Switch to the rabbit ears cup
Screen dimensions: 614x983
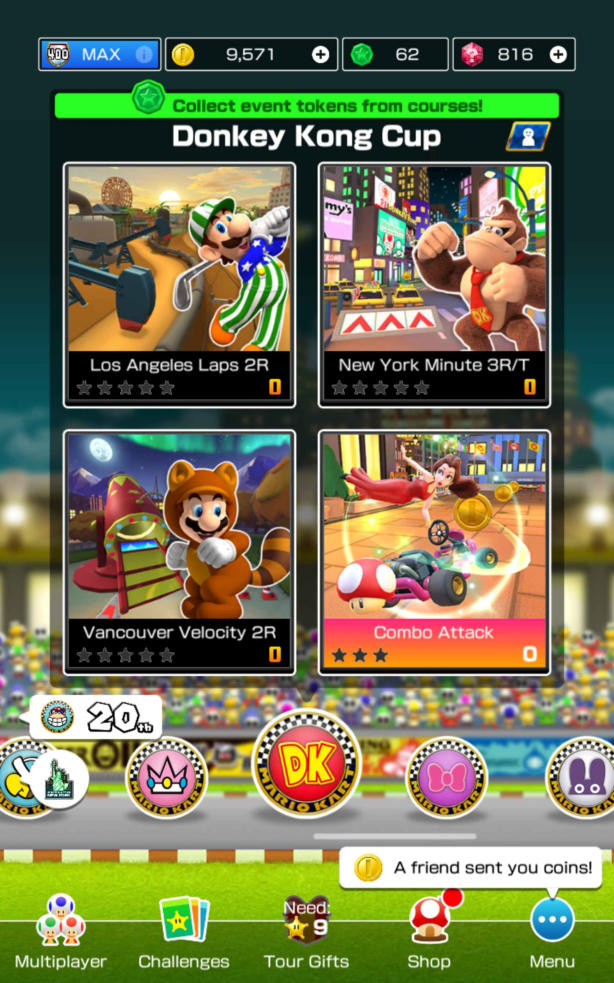click(x=582, y=777)
